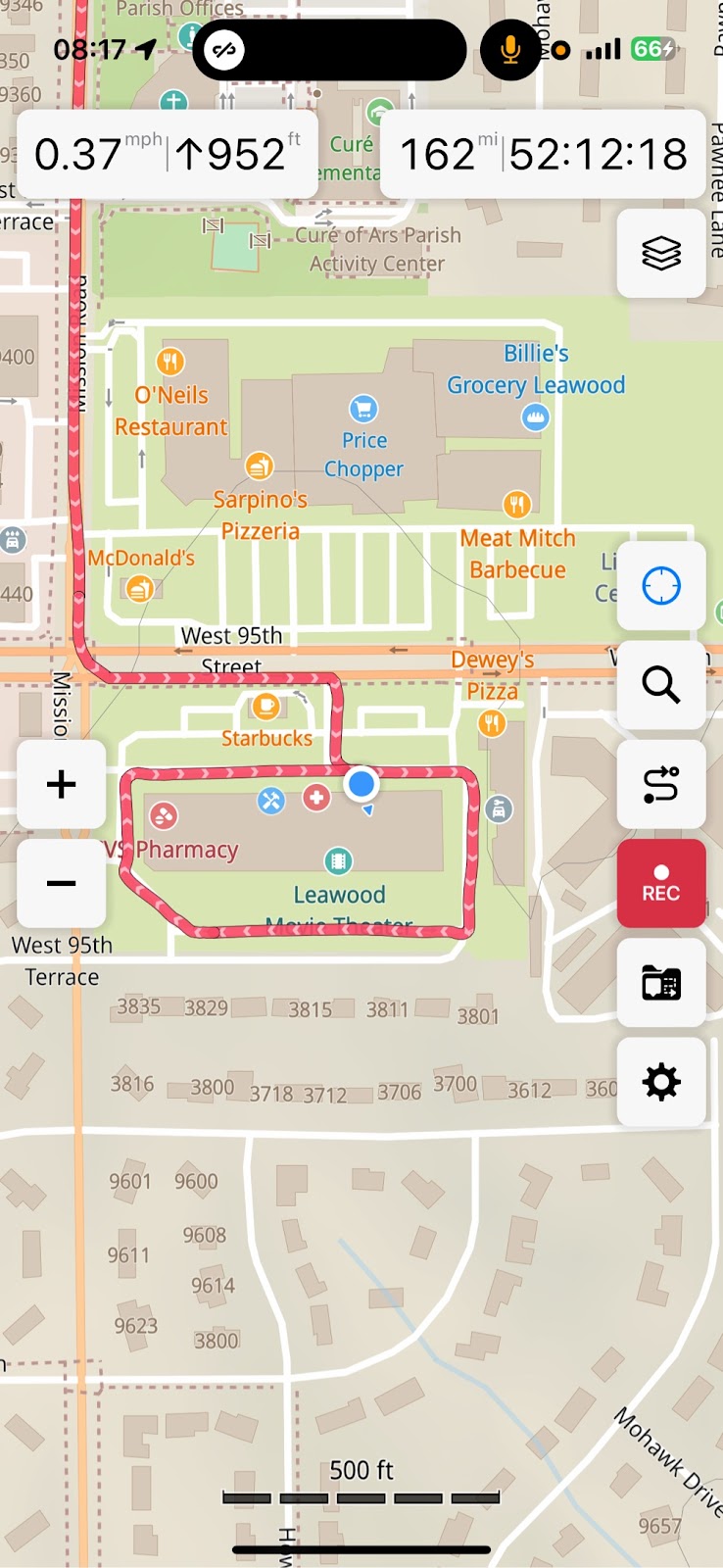The image size is (723, 1568).
Task: Center the map on current location
Action: [x=661, y=586]
